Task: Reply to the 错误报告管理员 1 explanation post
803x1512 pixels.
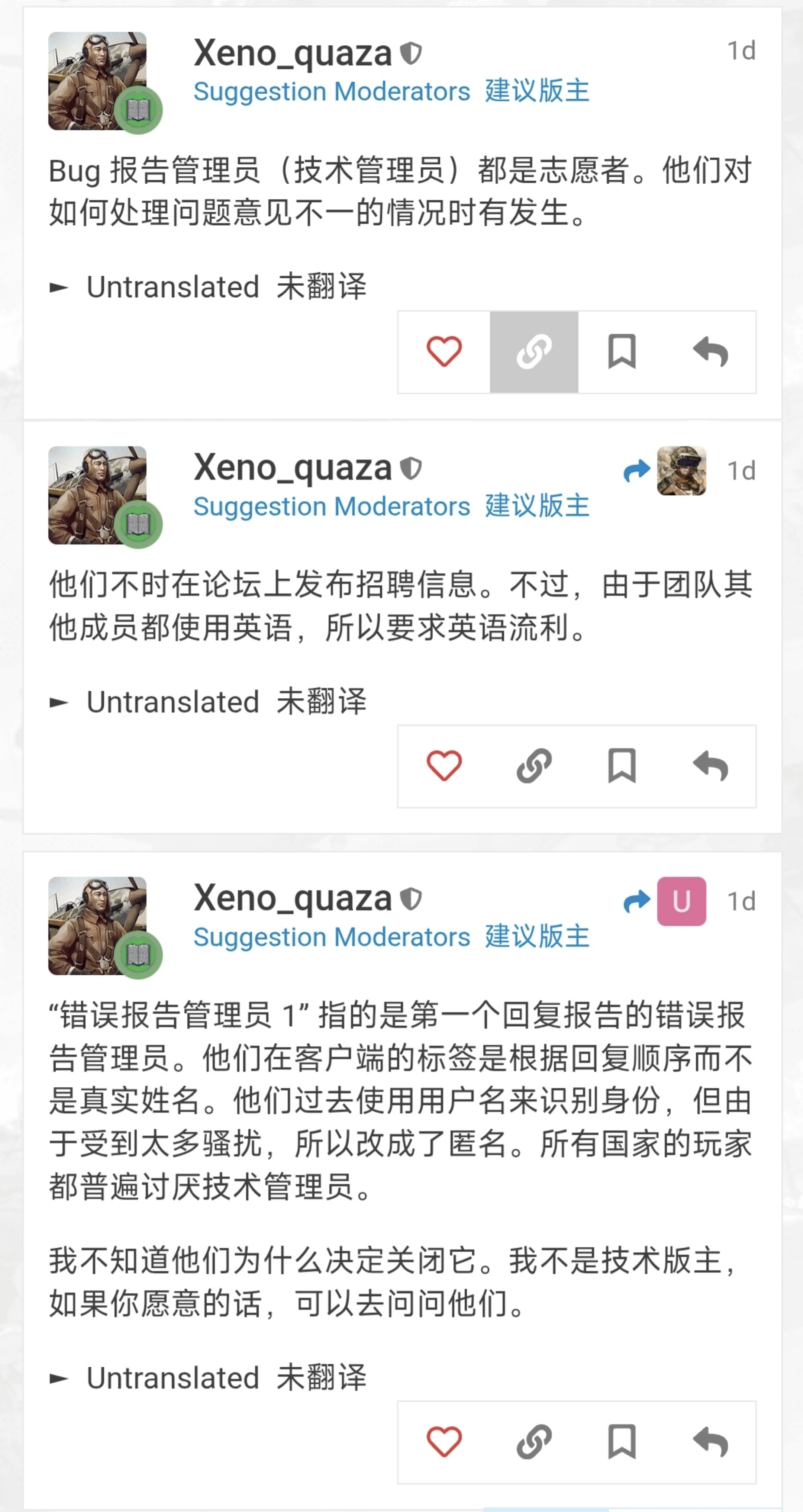Action: (710, 1442)
